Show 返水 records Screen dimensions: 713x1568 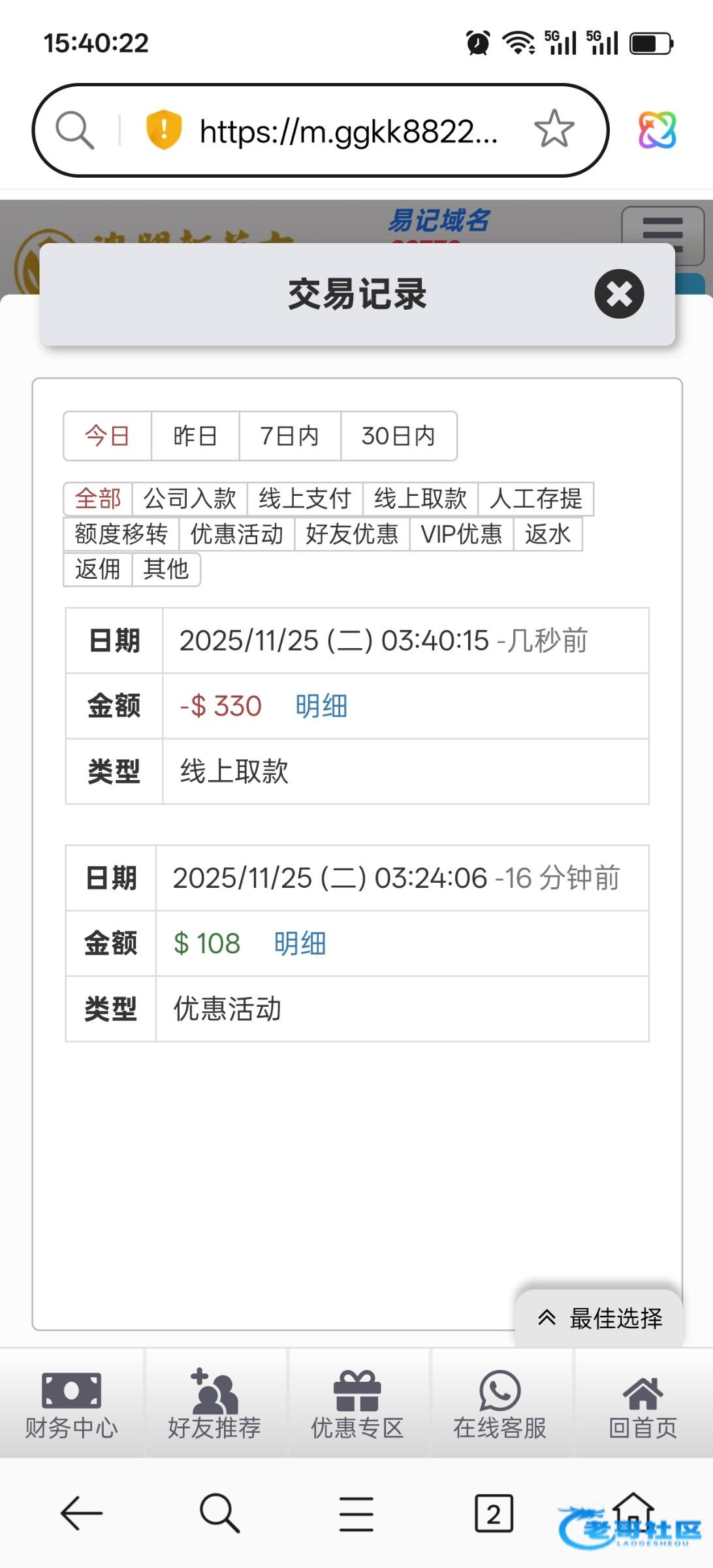[547, 534]
